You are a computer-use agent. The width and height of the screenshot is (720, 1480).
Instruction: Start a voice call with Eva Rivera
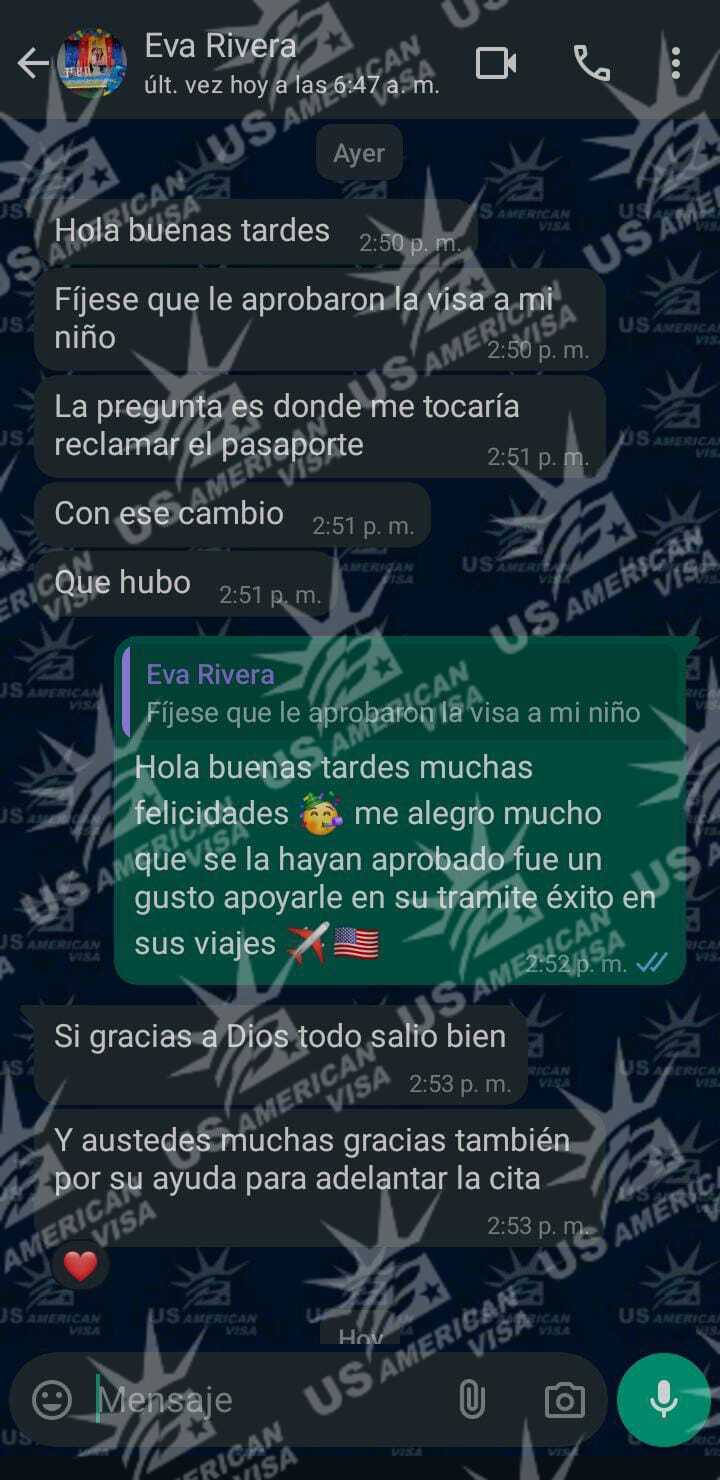point(591,64)
